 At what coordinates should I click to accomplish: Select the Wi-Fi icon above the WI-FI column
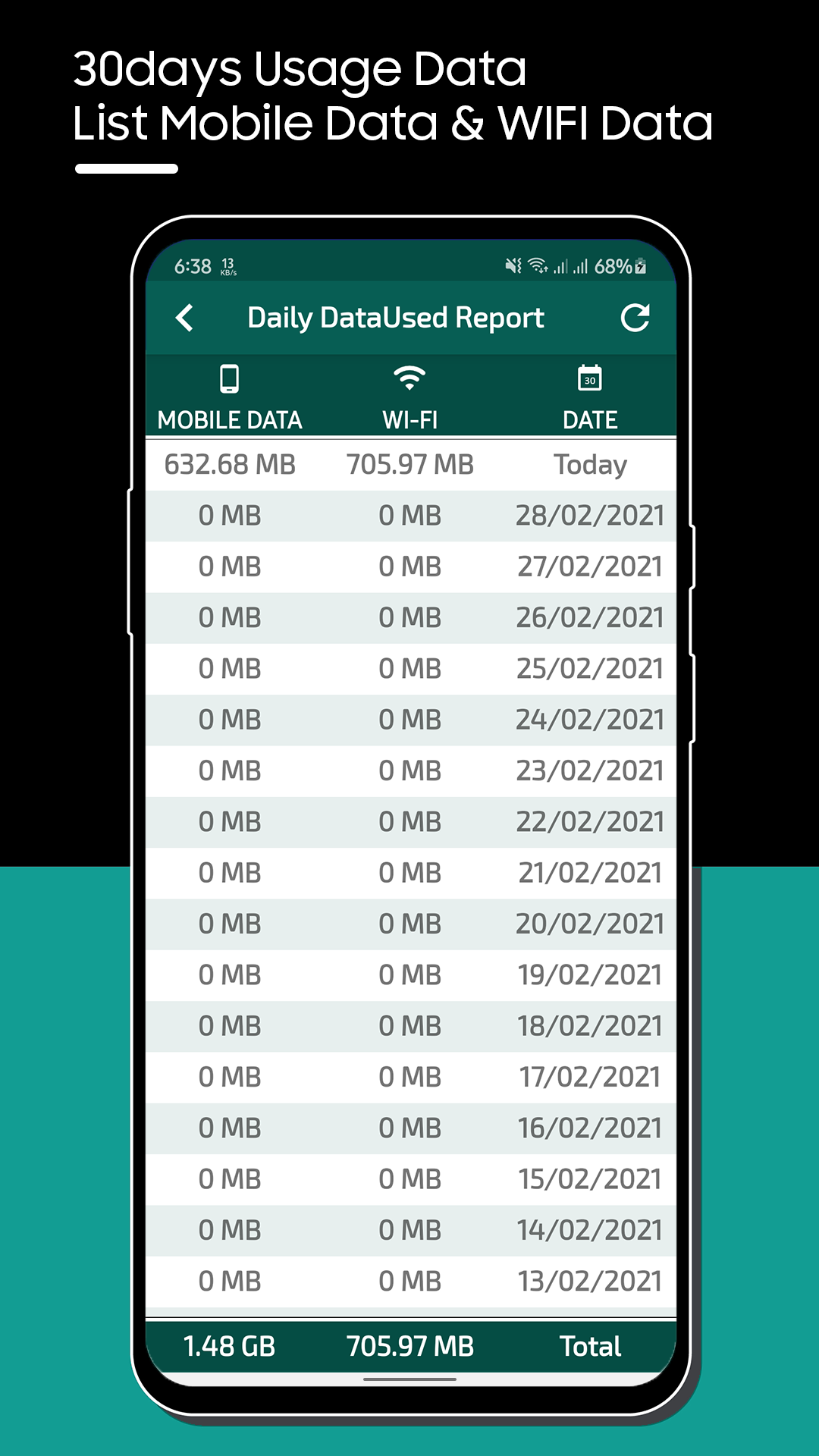click(409, 377)
